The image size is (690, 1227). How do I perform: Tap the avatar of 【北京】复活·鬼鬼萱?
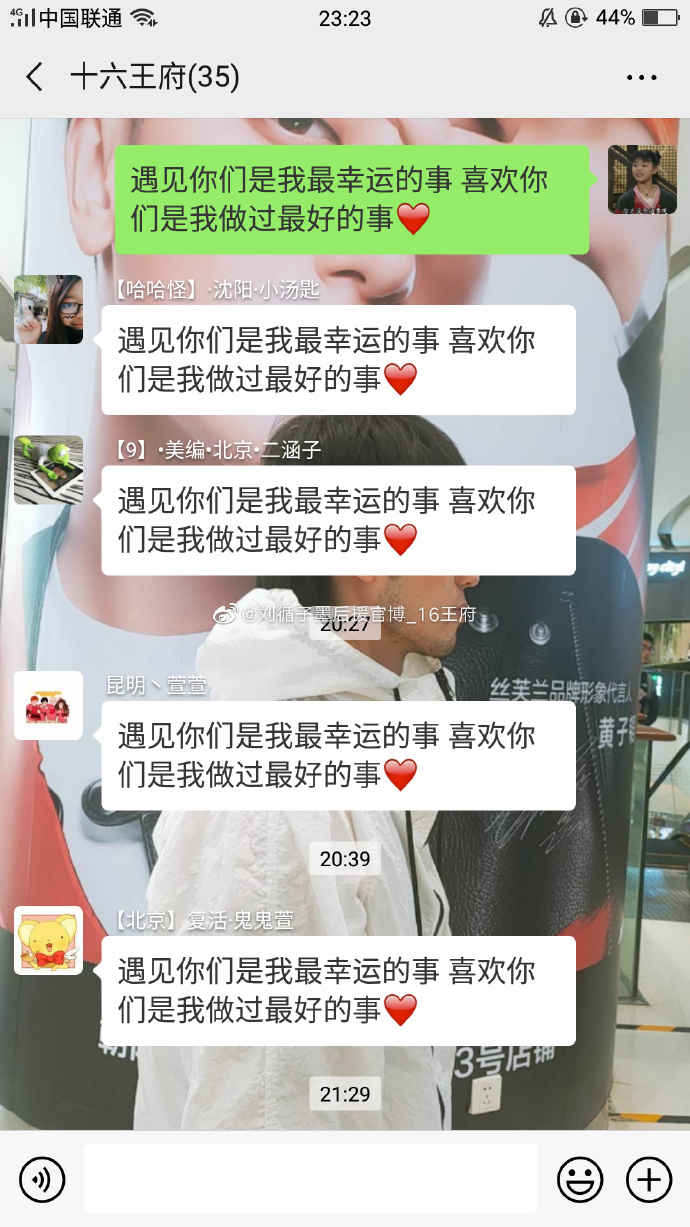click(48, 940)
